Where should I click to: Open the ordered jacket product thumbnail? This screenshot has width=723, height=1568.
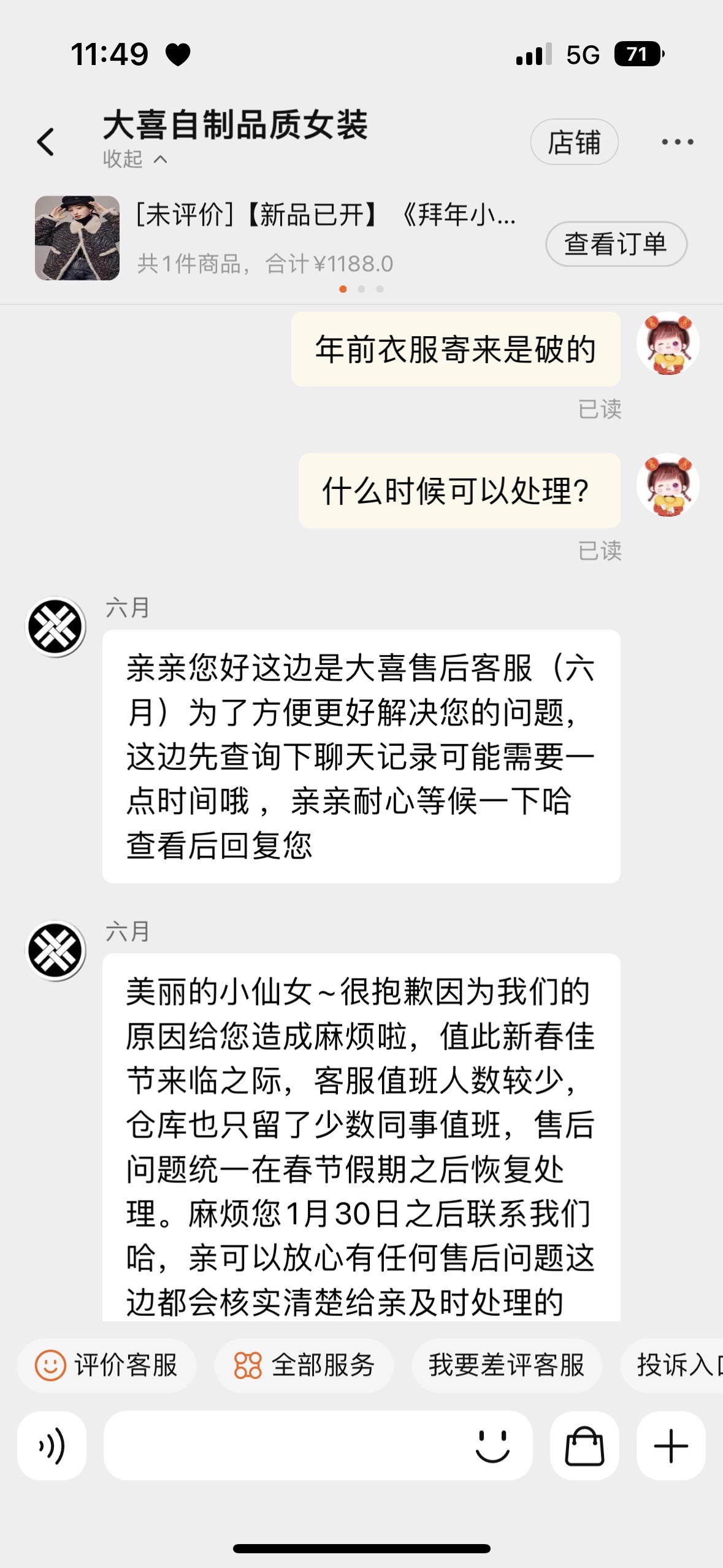point(77,238)
